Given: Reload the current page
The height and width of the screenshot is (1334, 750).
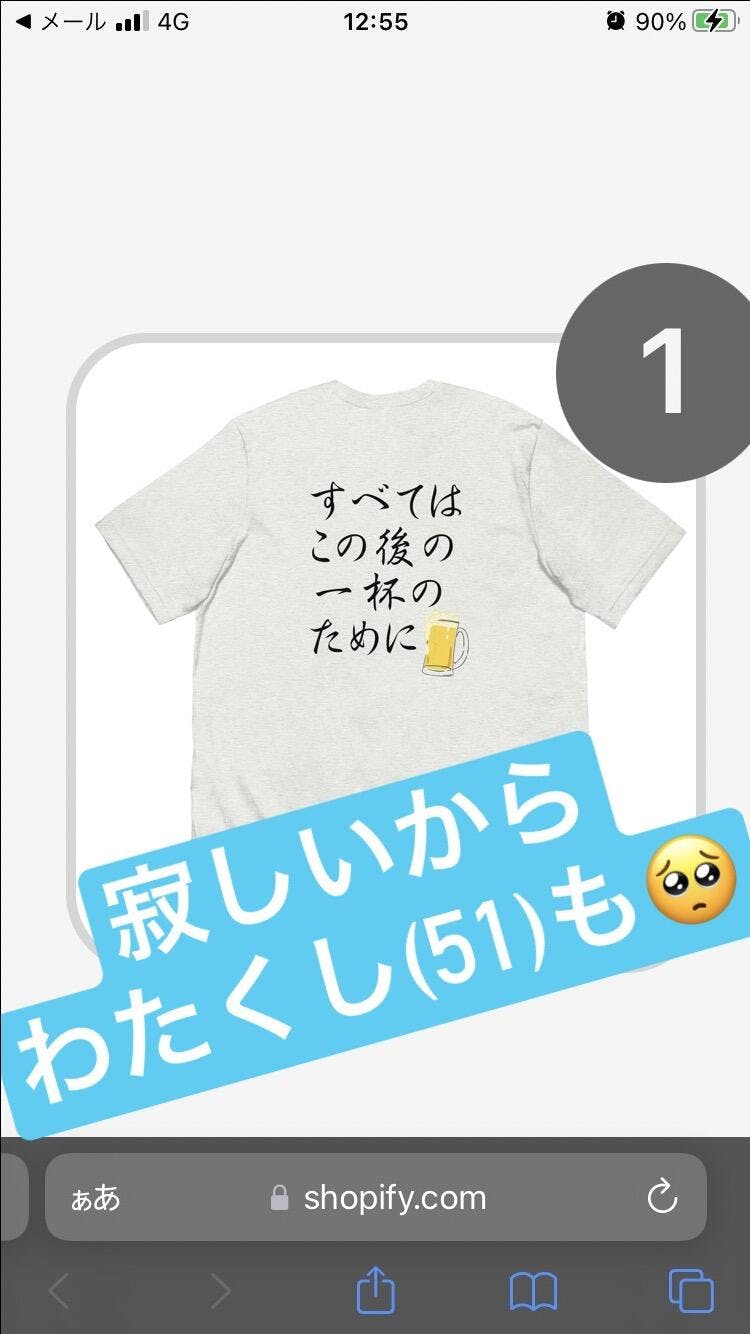Looking at the screenshot, I should click(662, 1197).
